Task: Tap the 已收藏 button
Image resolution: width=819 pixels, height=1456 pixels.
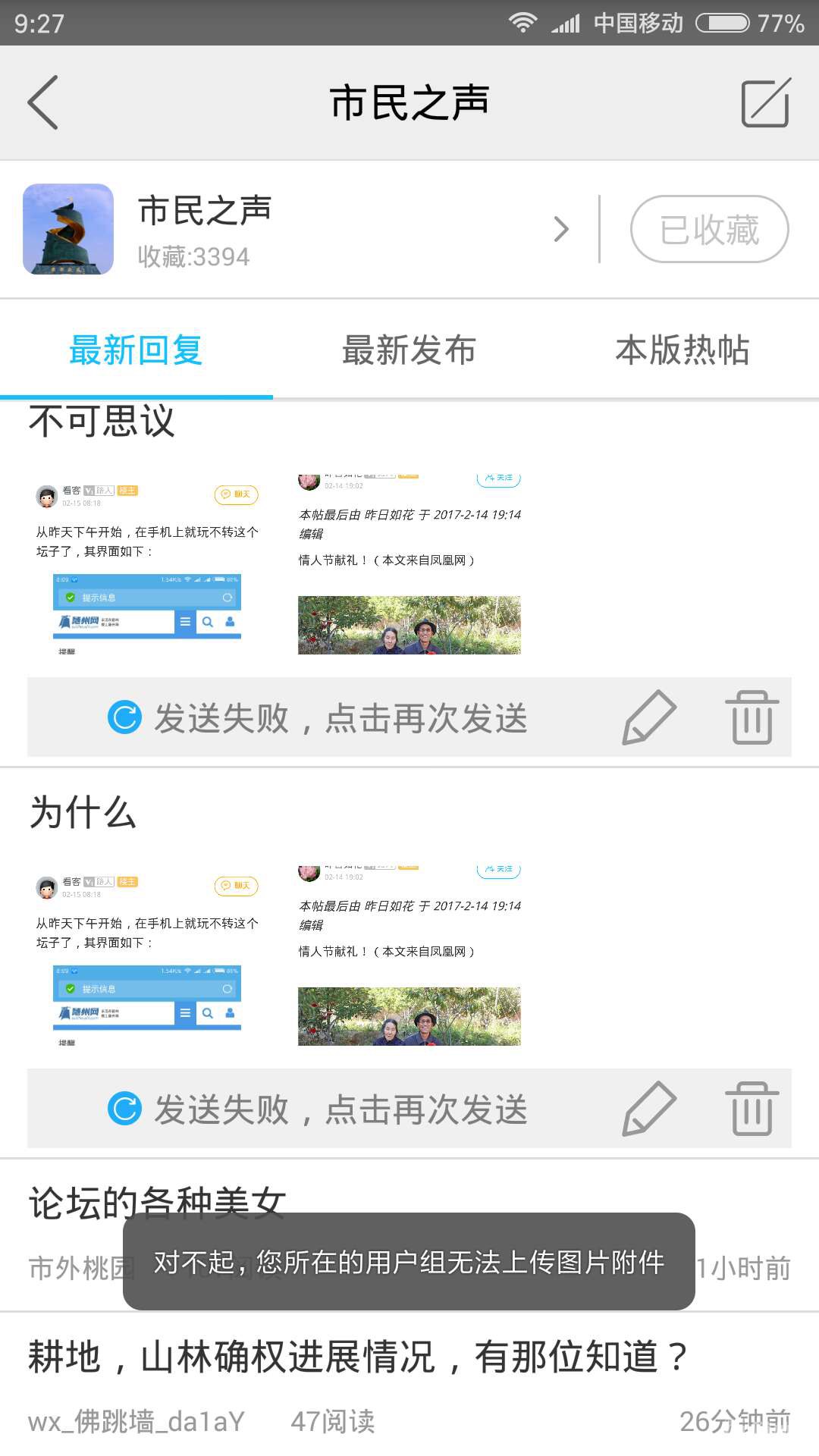Action: point(709,229)
